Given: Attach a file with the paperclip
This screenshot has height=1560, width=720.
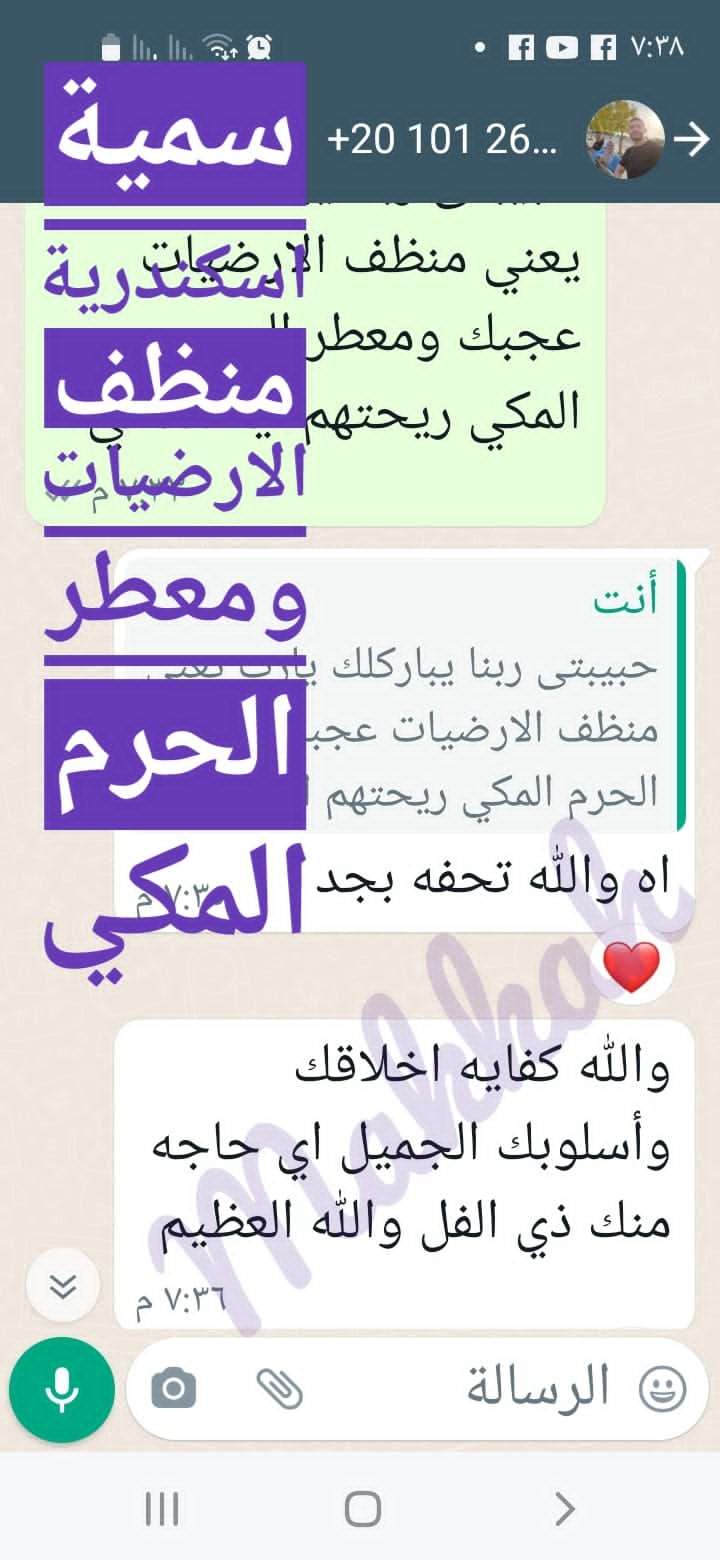Looking at the screenshot, I should [279, 1388].
